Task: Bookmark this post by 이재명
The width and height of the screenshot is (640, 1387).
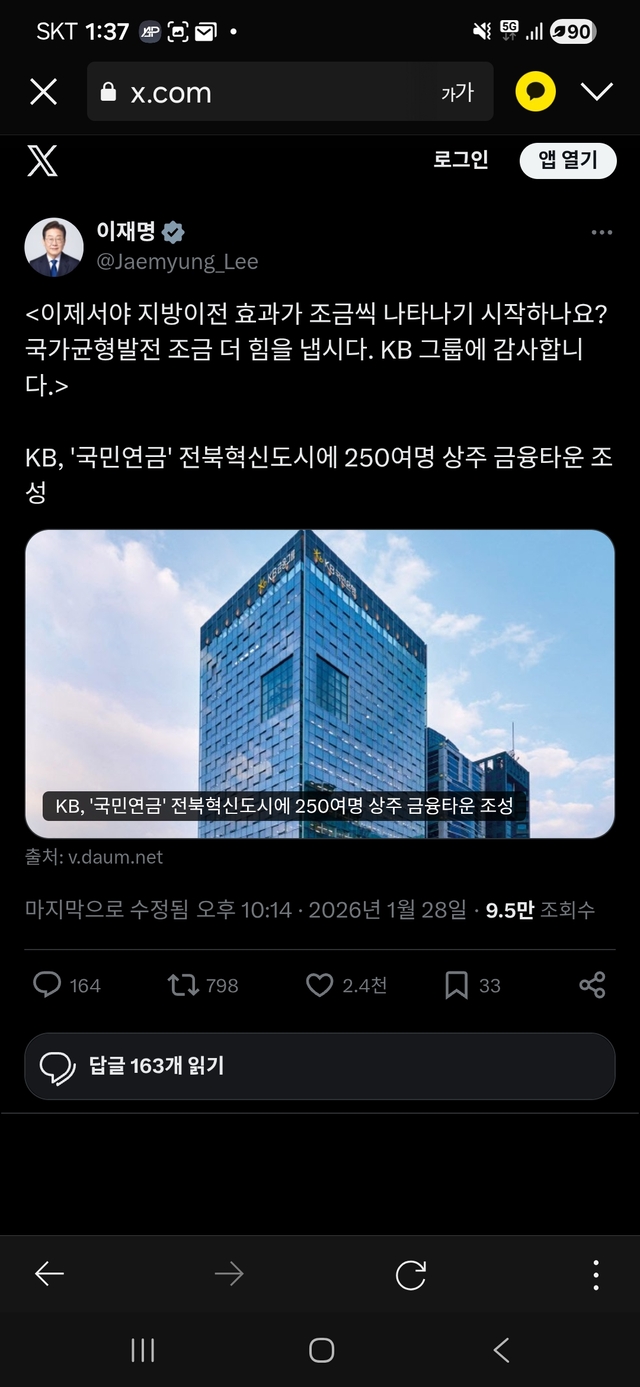Action: click(x=456, y=985)
